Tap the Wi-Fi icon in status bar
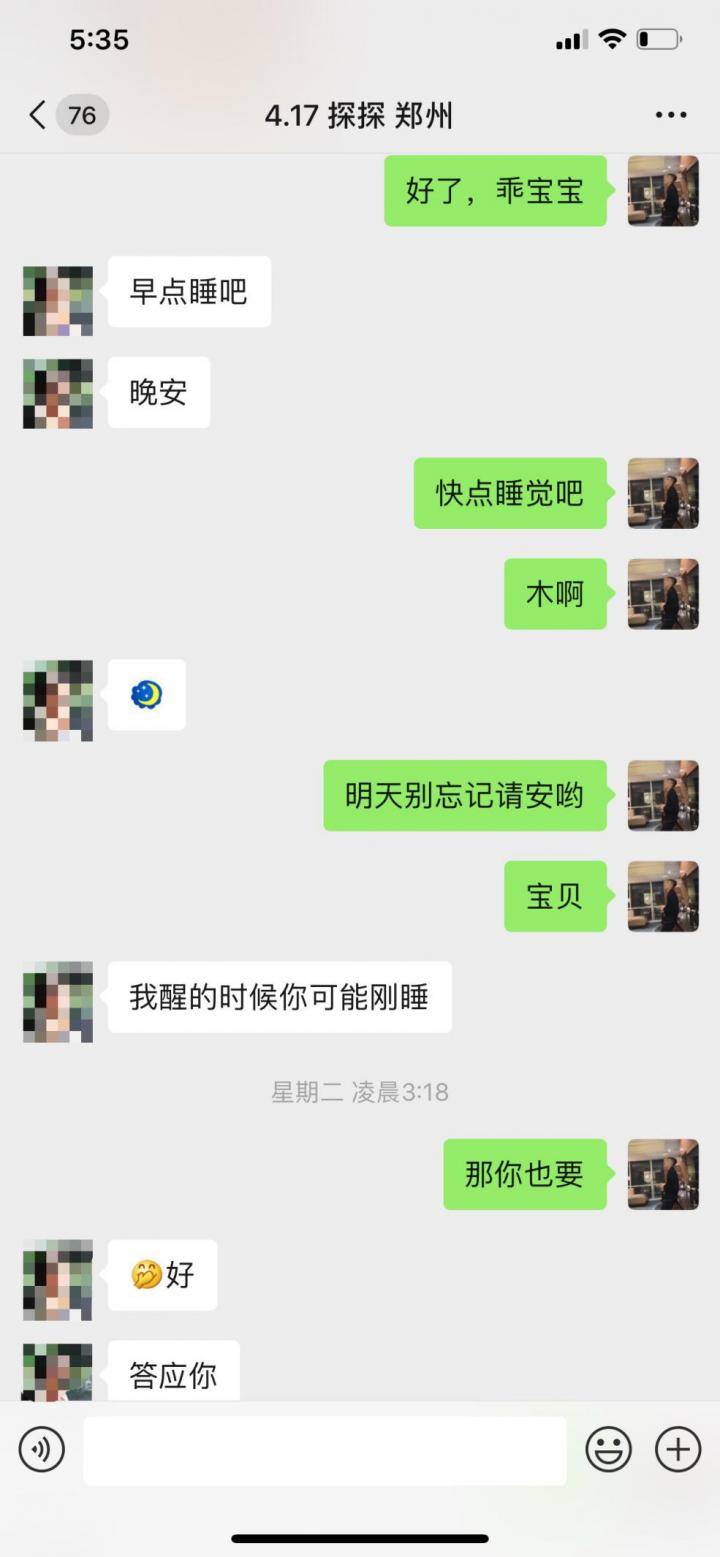 tap(611, 40)
